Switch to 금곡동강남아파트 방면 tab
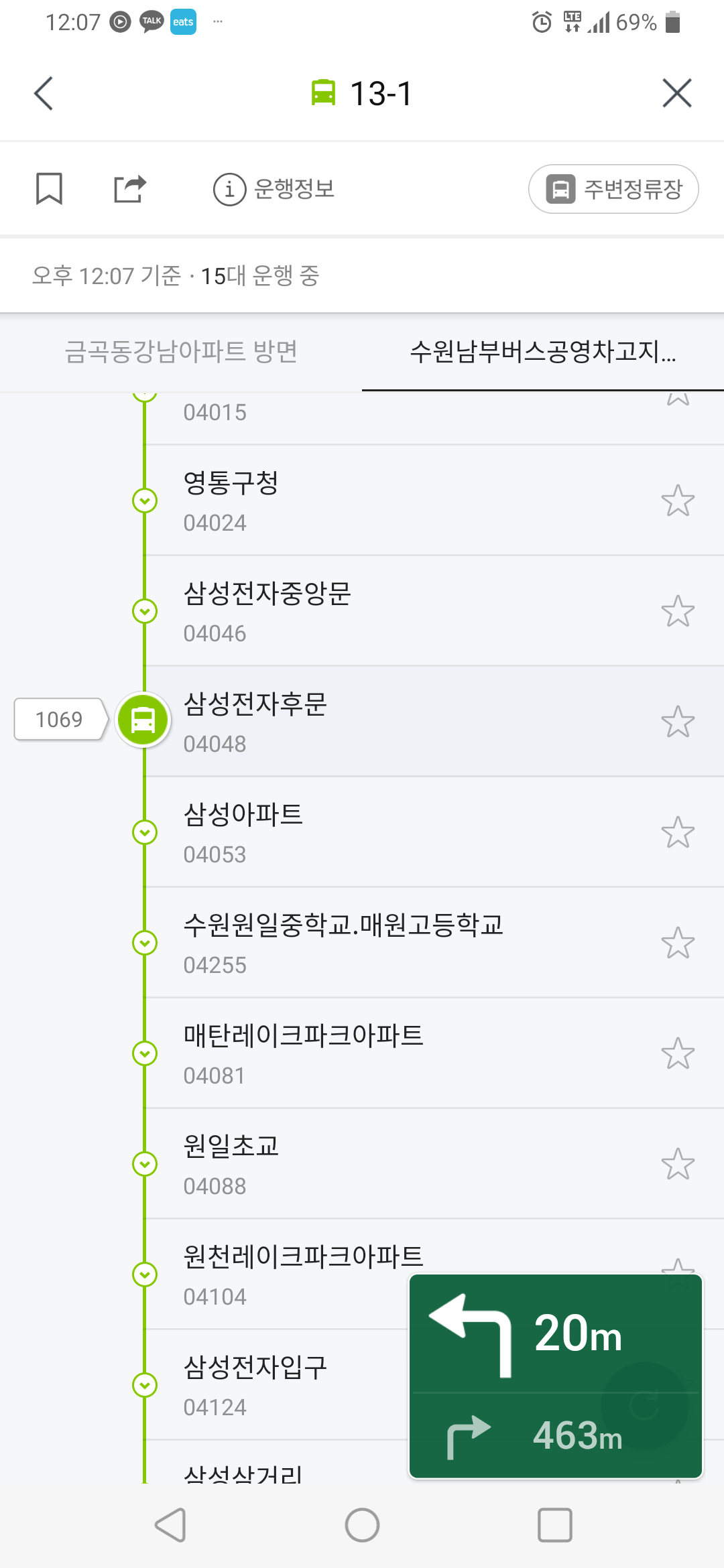The width and height of the screenshot is (724, 1568). (181, 351)
